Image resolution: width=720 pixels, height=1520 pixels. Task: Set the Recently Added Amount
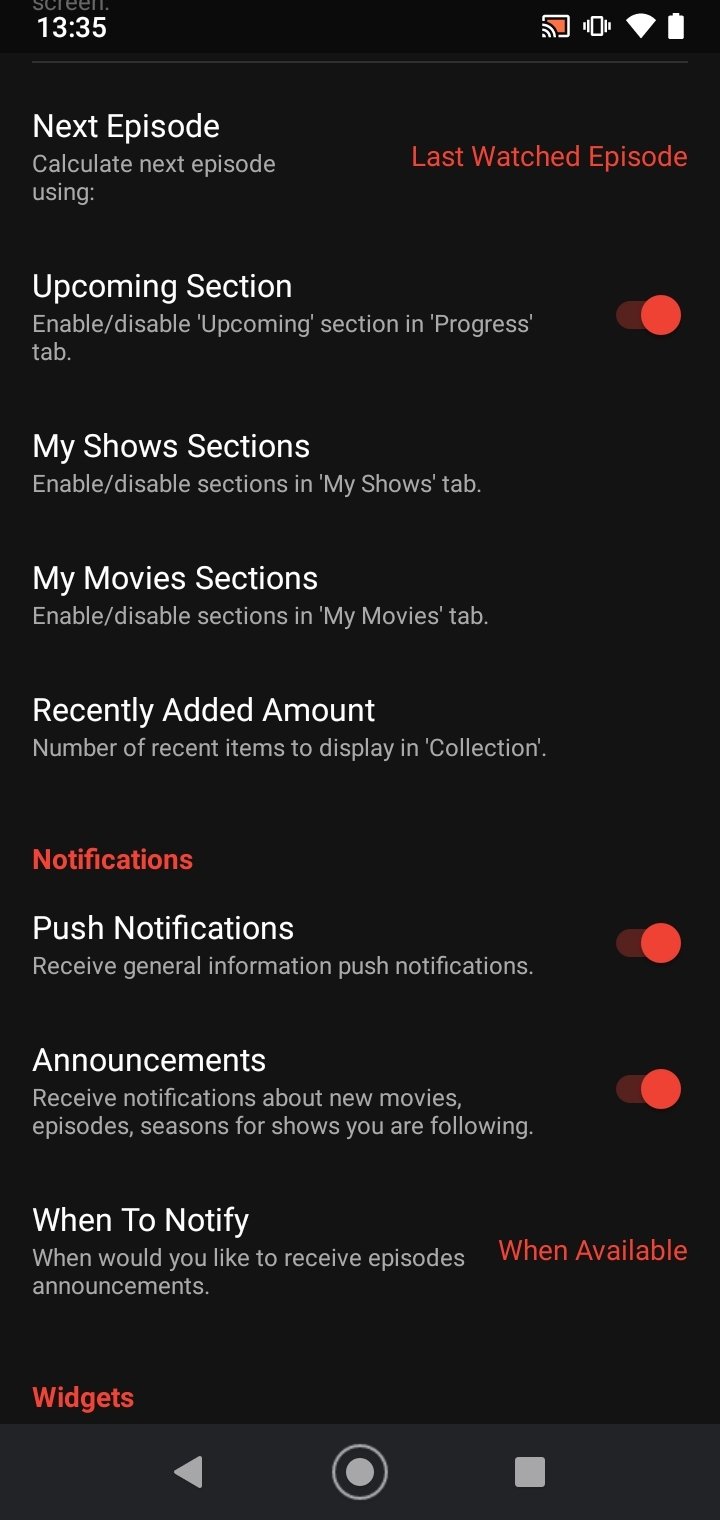(x=360, y=727)
